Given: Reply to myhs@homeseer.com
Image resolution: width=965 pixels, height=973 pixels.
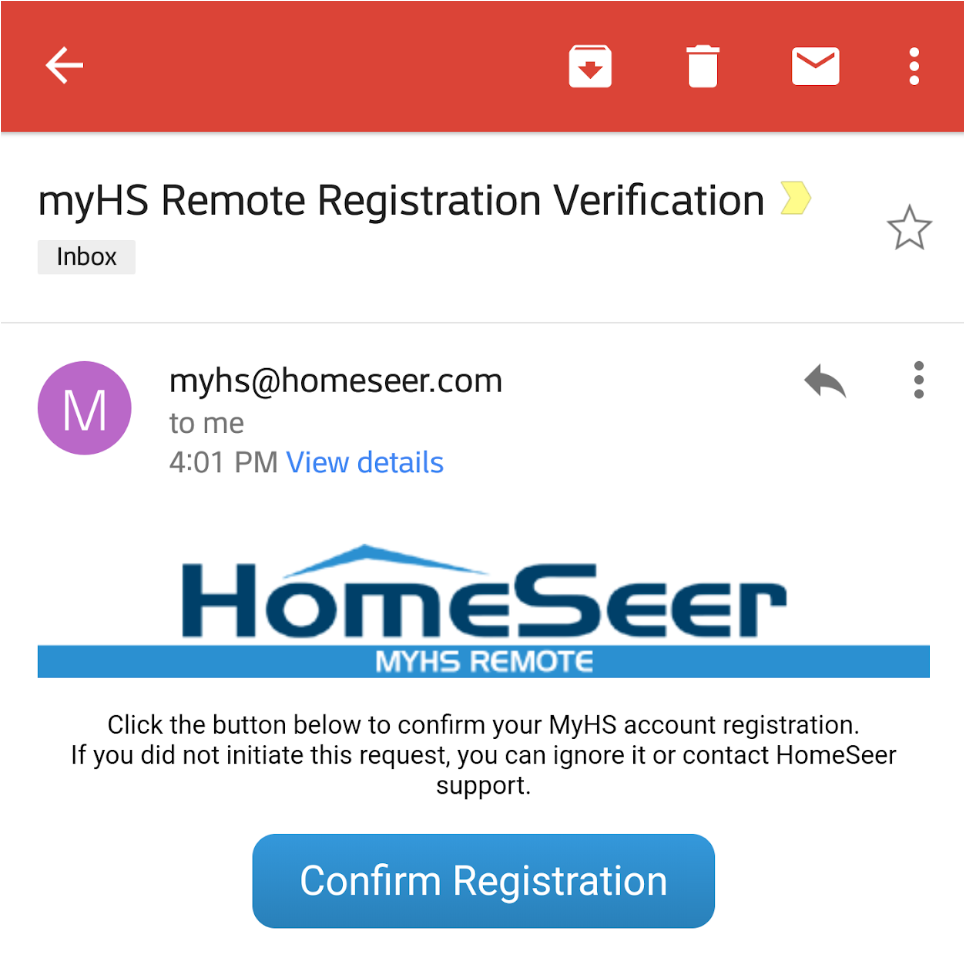Looking at the screenshot, I should coord(825,381).
